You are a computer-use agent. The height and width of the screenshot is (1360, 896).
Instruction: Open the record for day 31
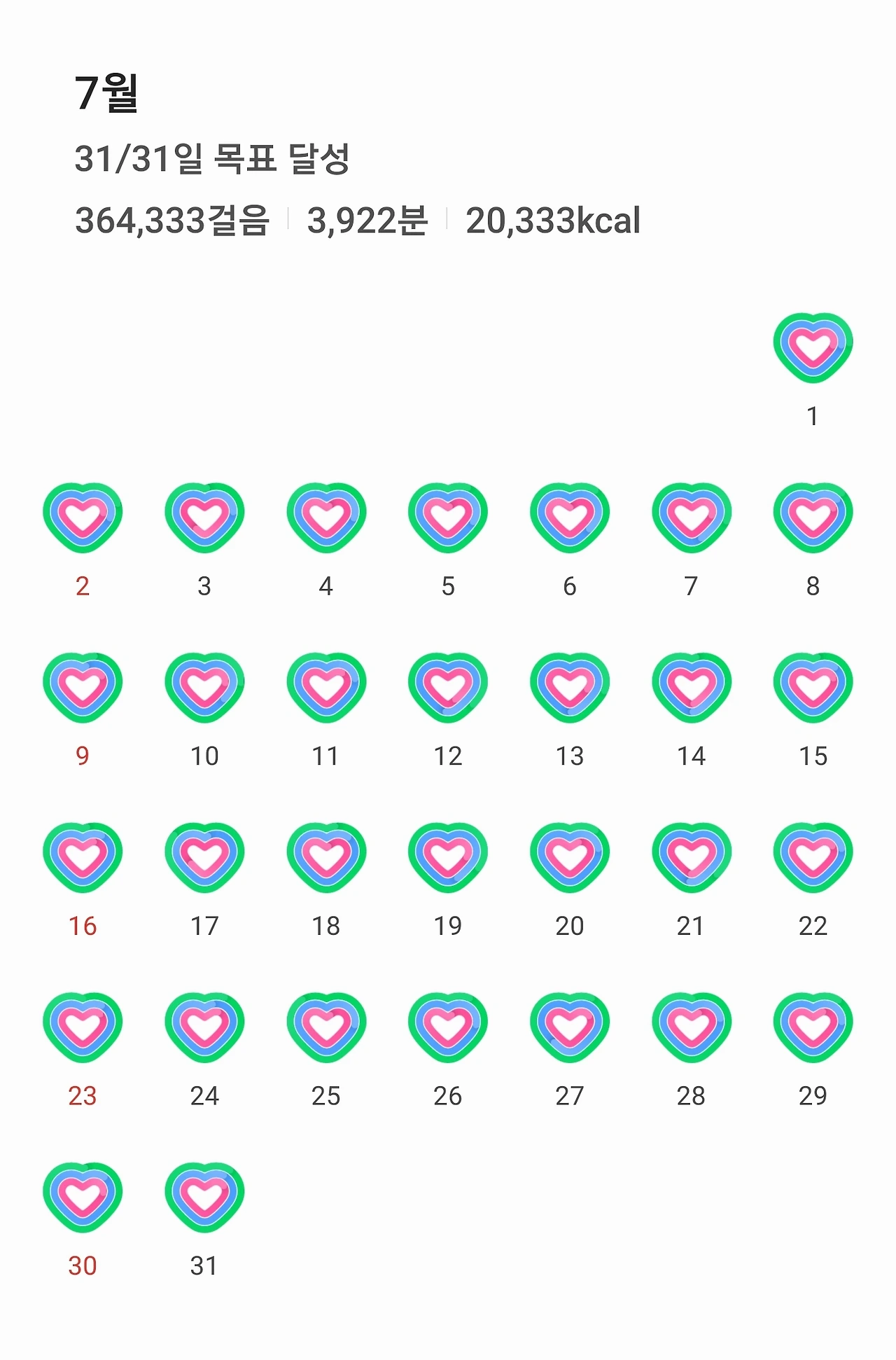tap(204, 1198)
